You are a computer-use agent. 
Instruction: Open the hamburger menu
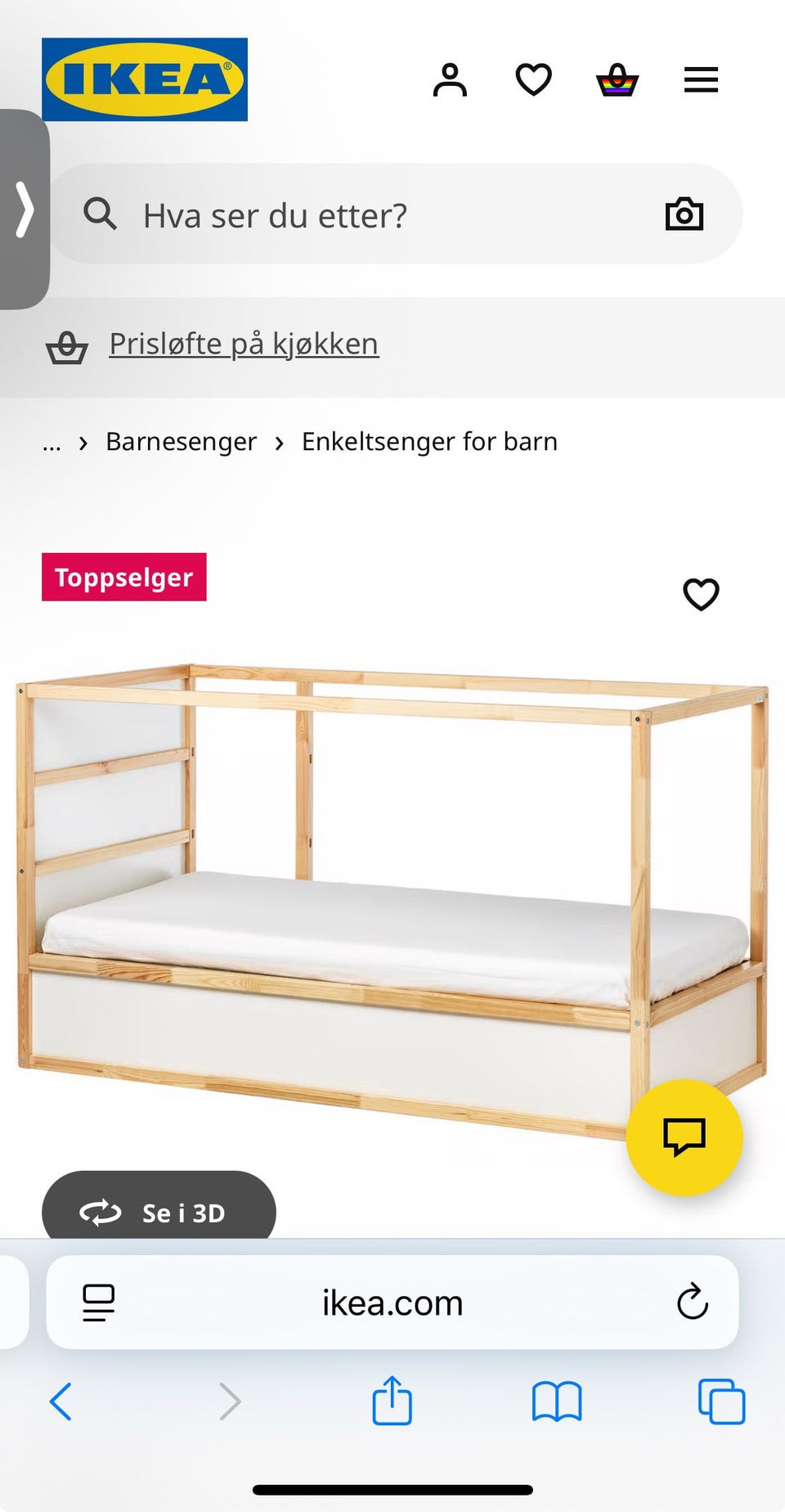point(701,79)
